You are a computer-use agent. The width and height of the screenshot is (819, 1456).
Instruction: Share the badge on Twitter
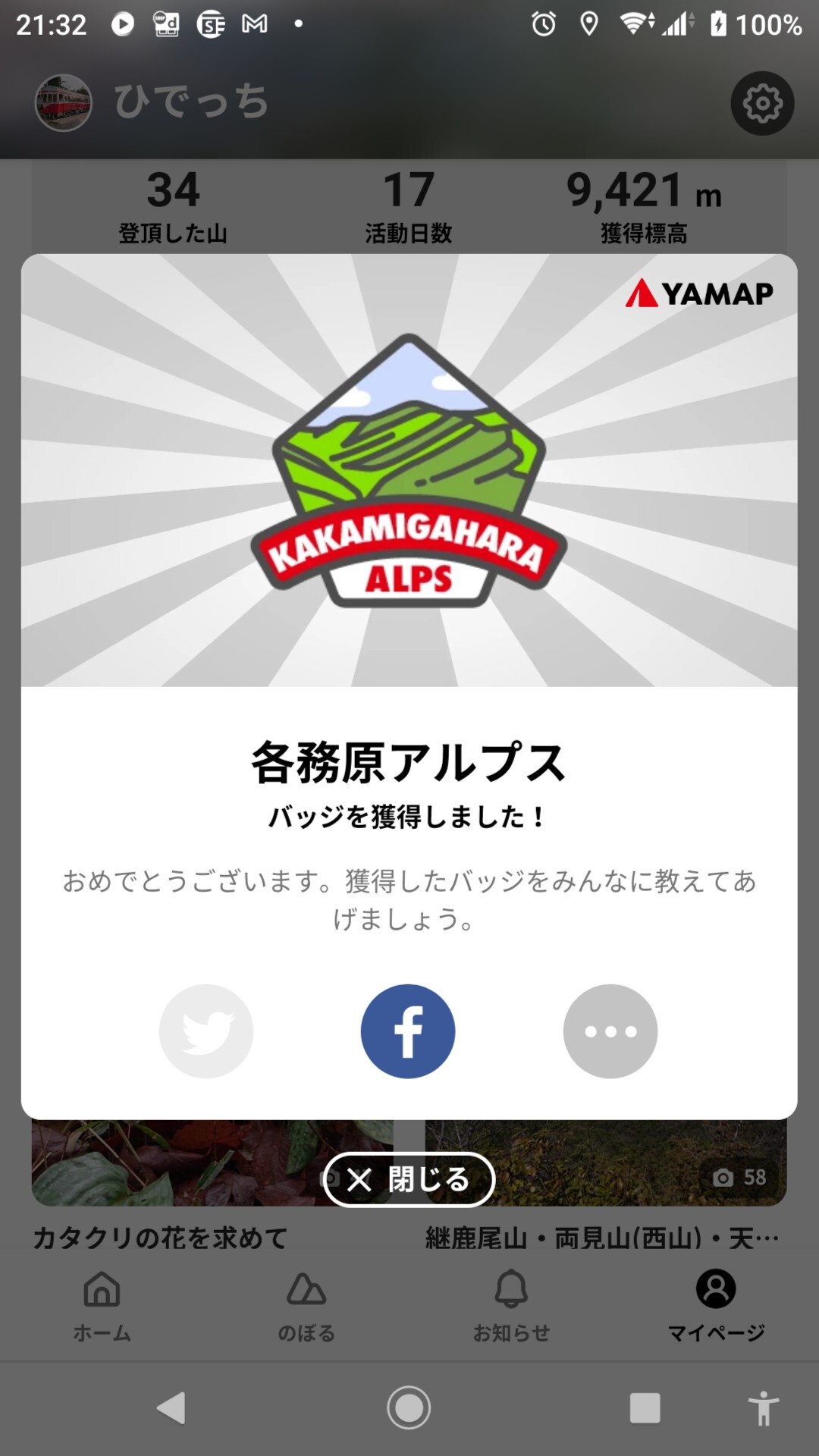[206, 1031]
